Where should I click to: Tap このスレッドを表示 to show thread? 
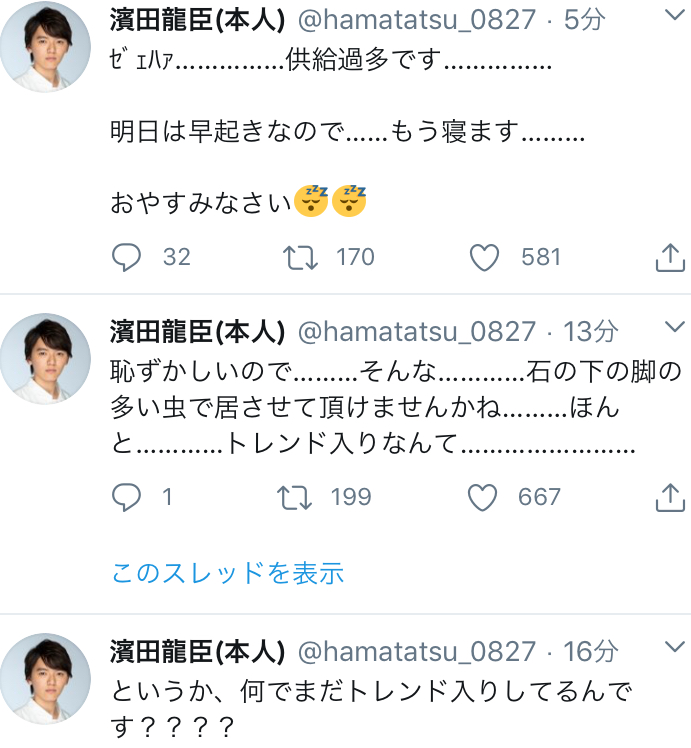(227, 573)
